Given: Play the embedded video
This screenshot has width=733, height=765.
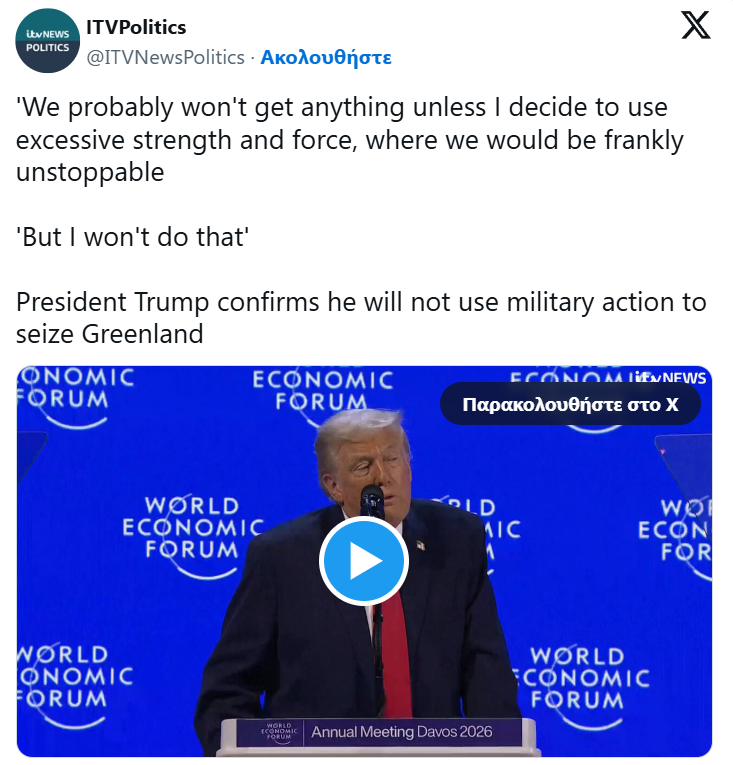Looking at the screenshot, I should tap(364, 561).
